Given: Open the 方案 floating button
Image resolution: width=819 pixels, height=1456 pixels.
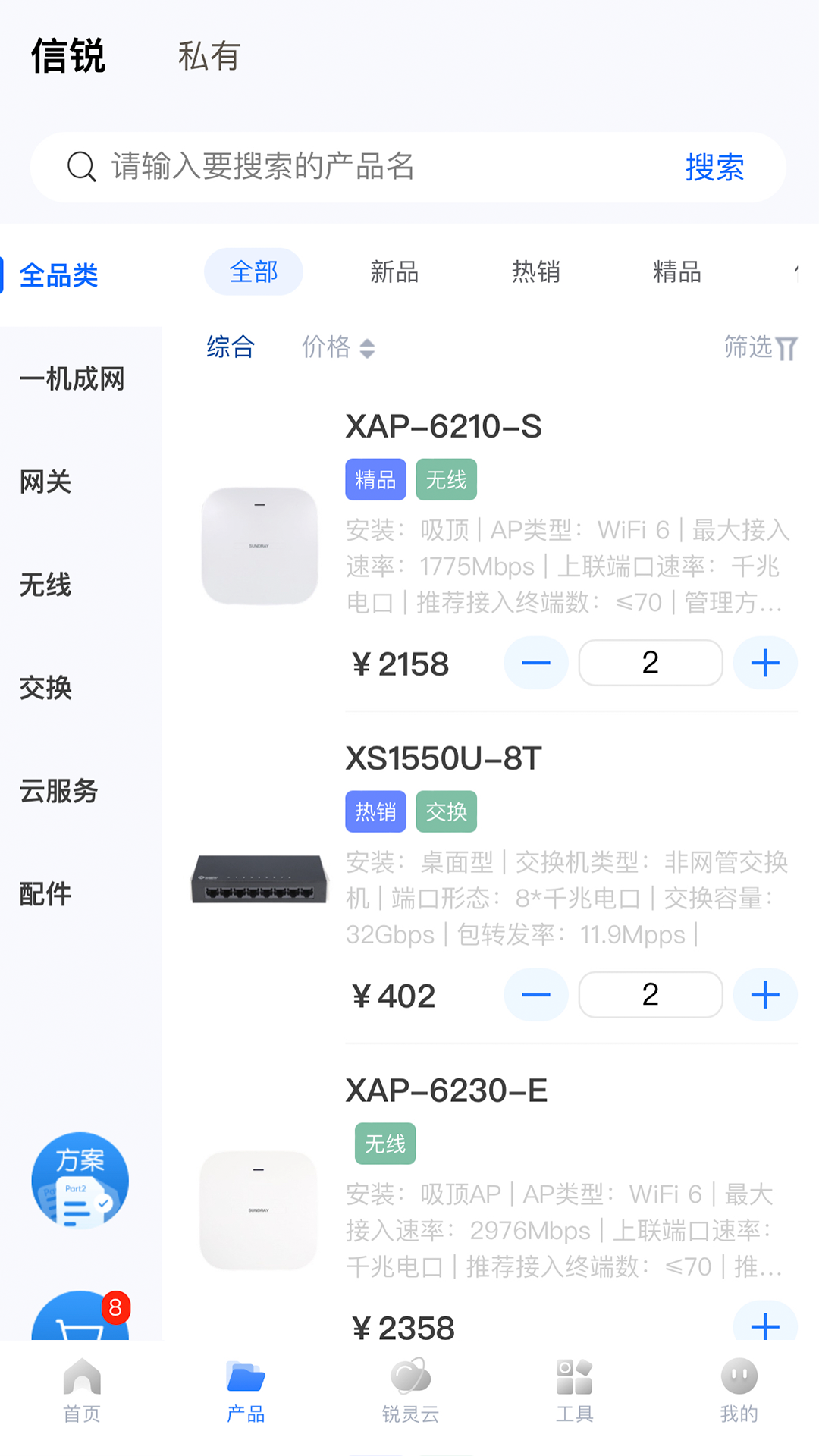Looking at the screenshot, I should [x=80, y=1180].
